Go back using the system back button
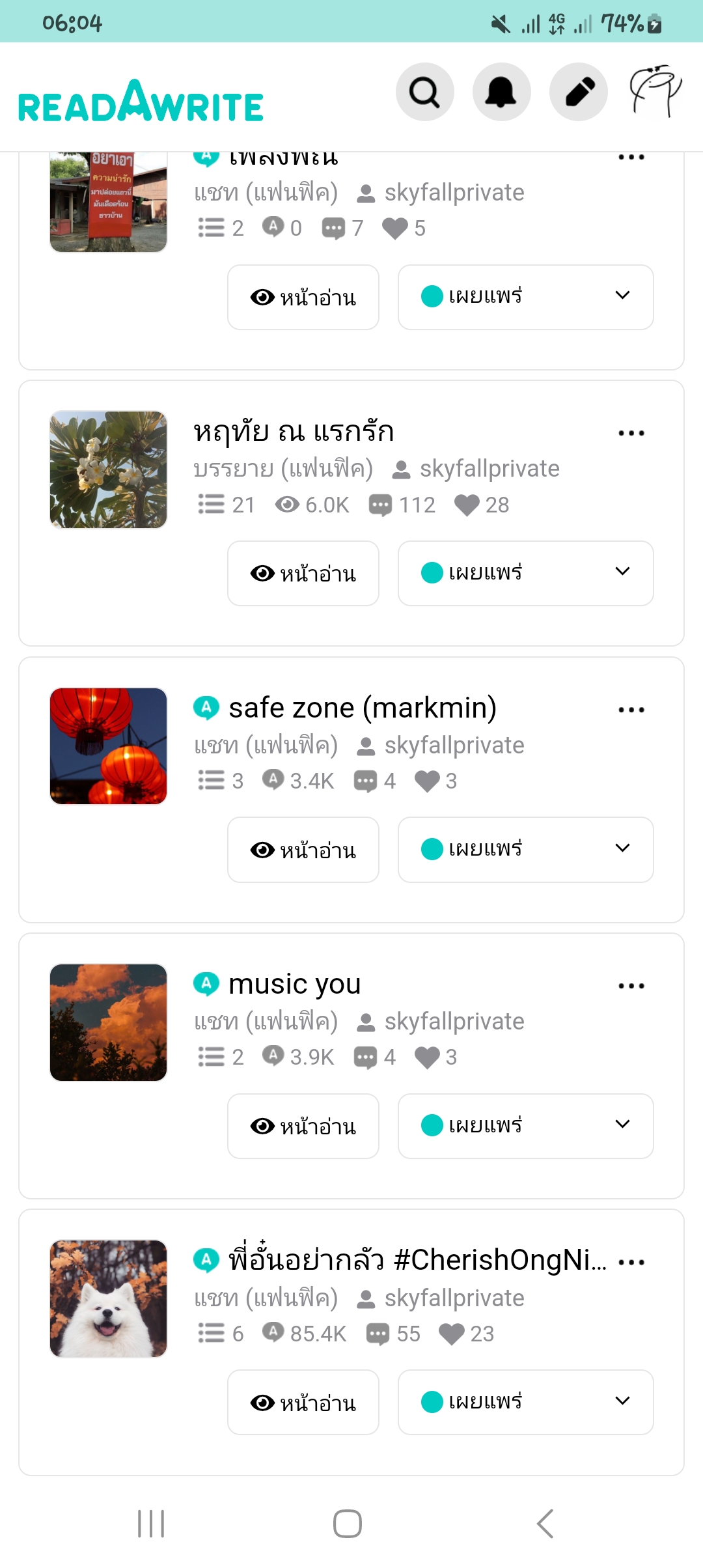This screenshot has height=1568, width=703. [545, 1524]
